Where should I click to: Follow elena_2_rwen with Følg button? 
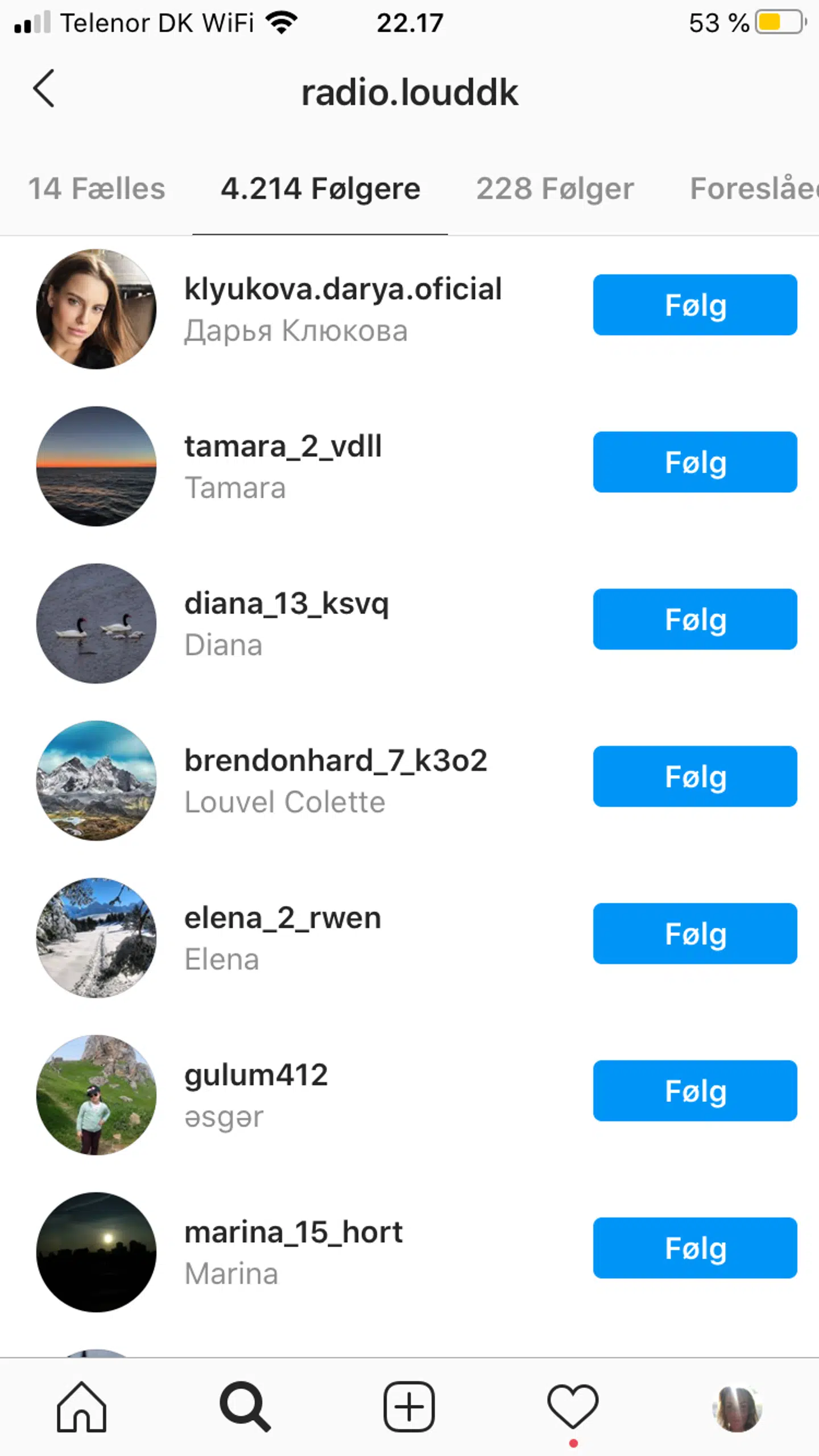pos(694,934)
